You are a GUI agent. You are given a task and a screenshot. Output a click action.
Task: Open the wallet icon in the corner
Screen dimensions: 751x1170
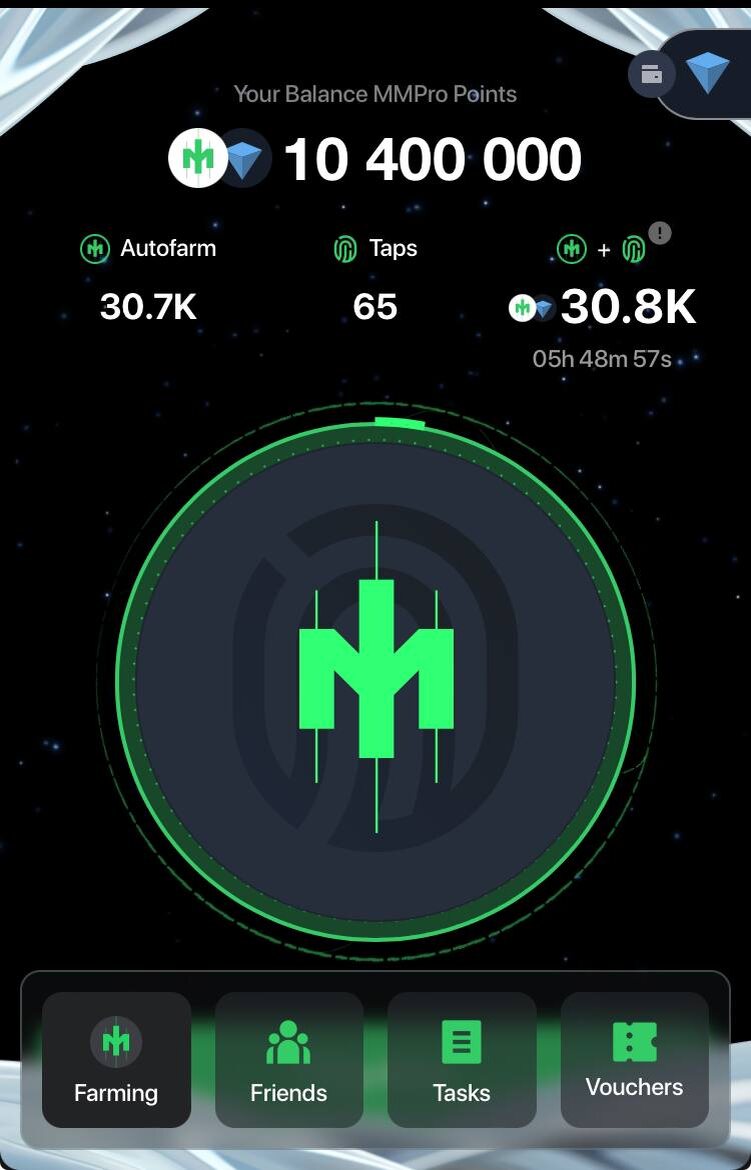(x=651, y=75)
